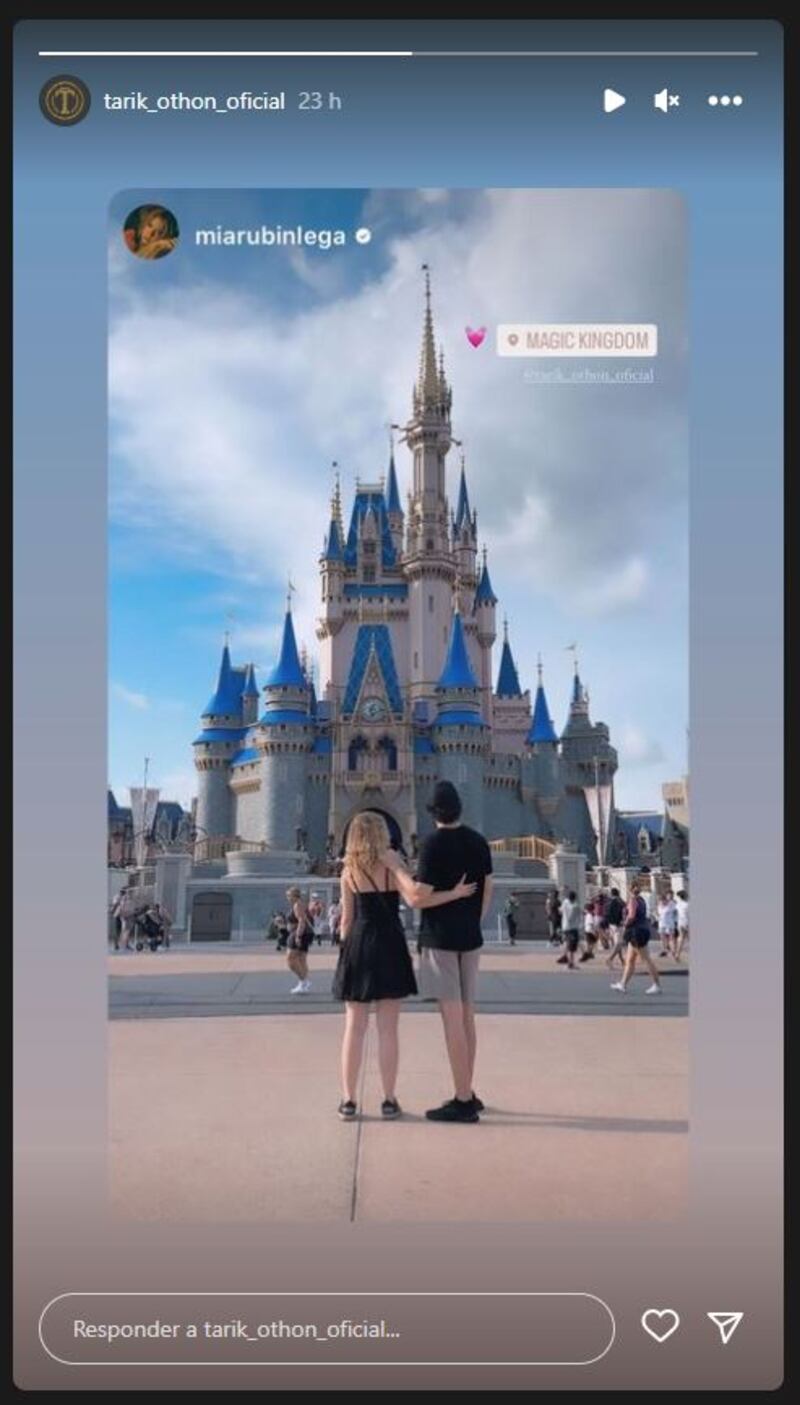Resume the story playback
The width and height of the screenshot is (800, 1405).
pyautogui.click(x=614, y=100)
